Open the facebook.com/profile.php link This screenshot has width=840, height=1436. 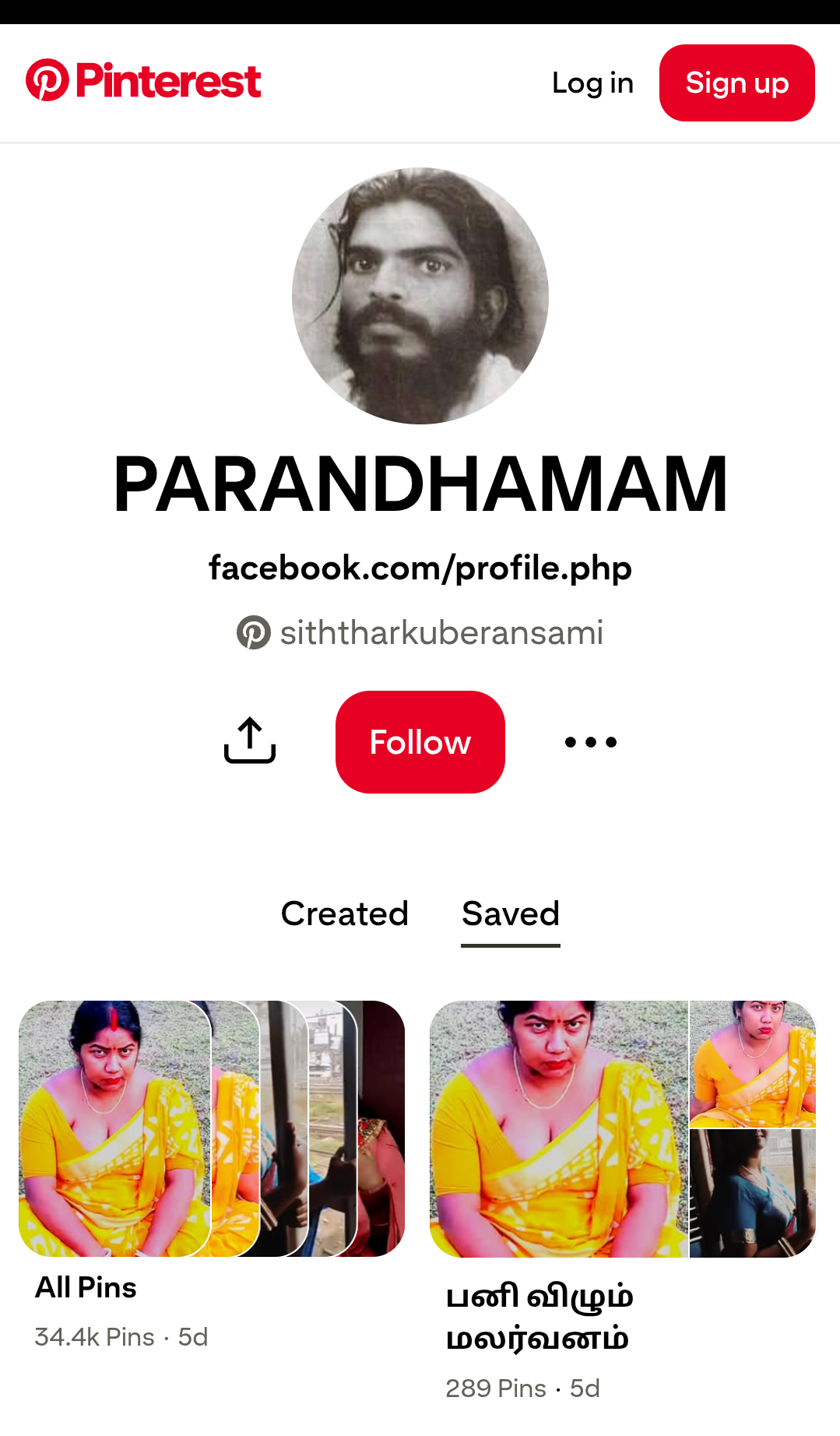420,568
